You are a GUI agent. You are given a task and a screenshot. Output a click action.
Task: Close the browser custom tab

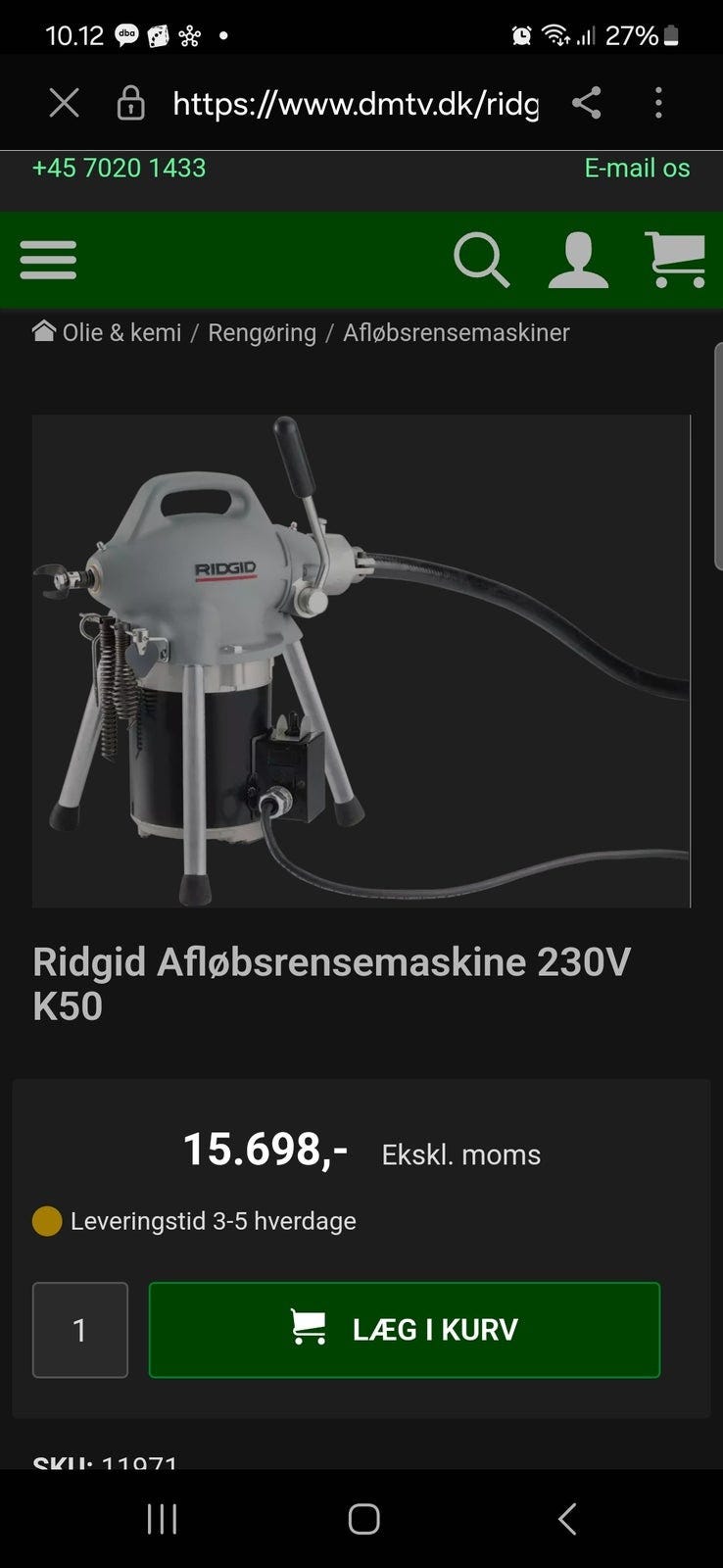pos(65,103)
